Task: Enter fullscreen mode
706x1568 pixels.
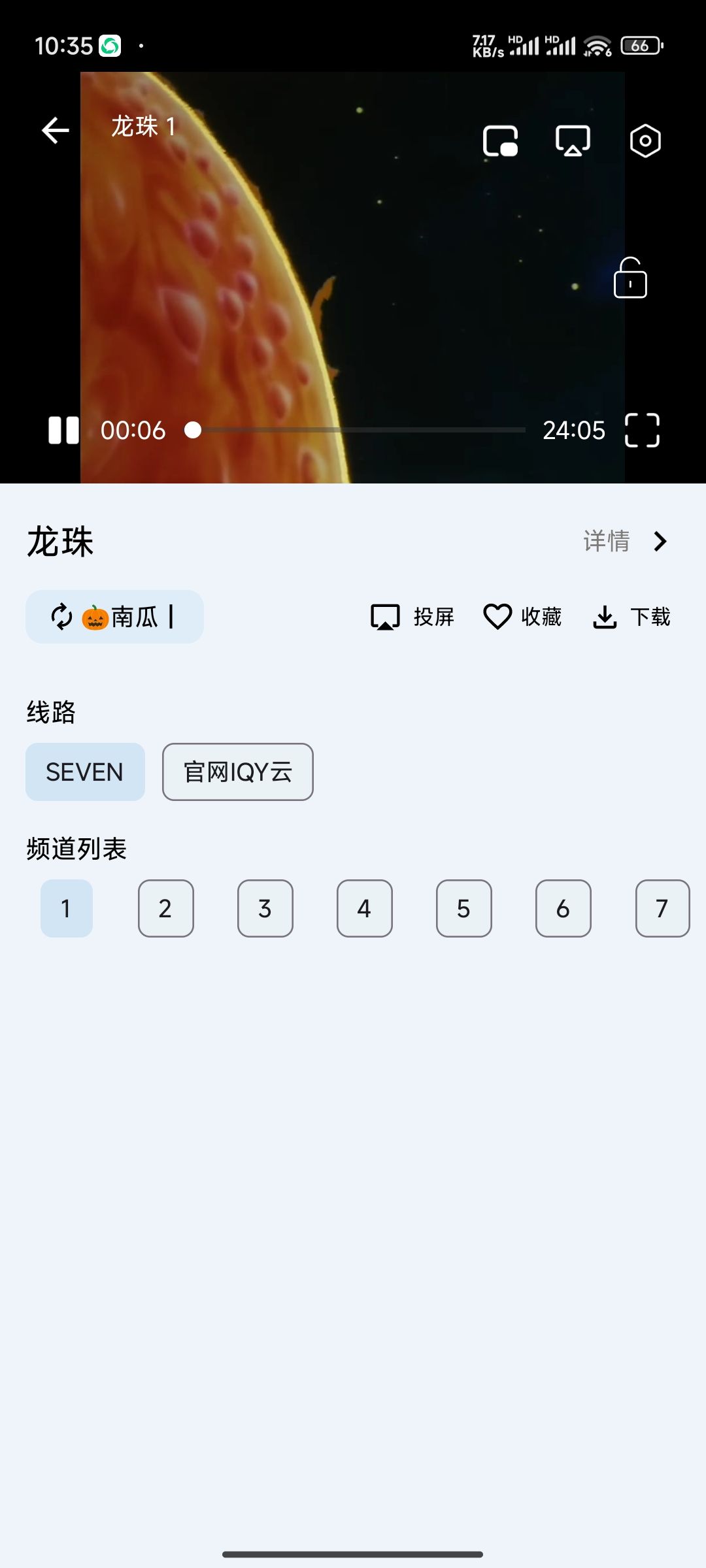Action: (642, 431)
